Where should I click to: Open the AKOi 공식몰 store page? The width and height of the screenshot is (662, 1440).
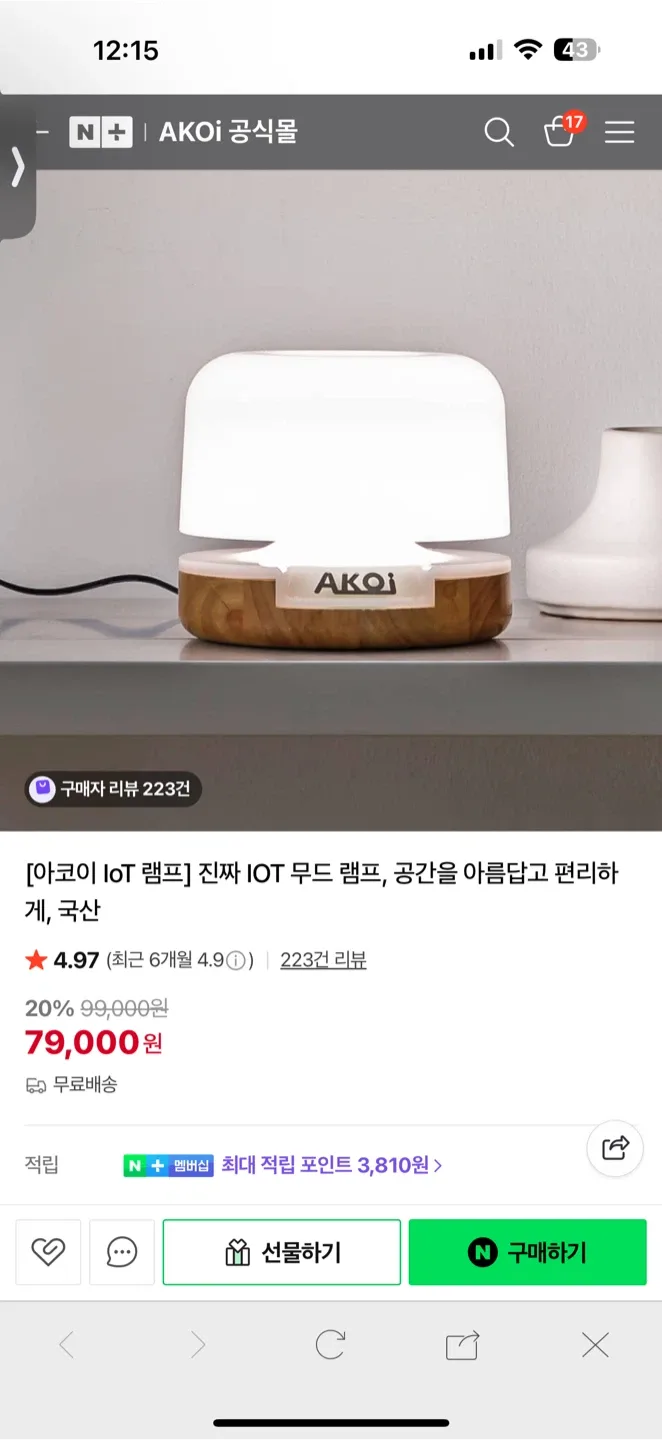point(228,132)
